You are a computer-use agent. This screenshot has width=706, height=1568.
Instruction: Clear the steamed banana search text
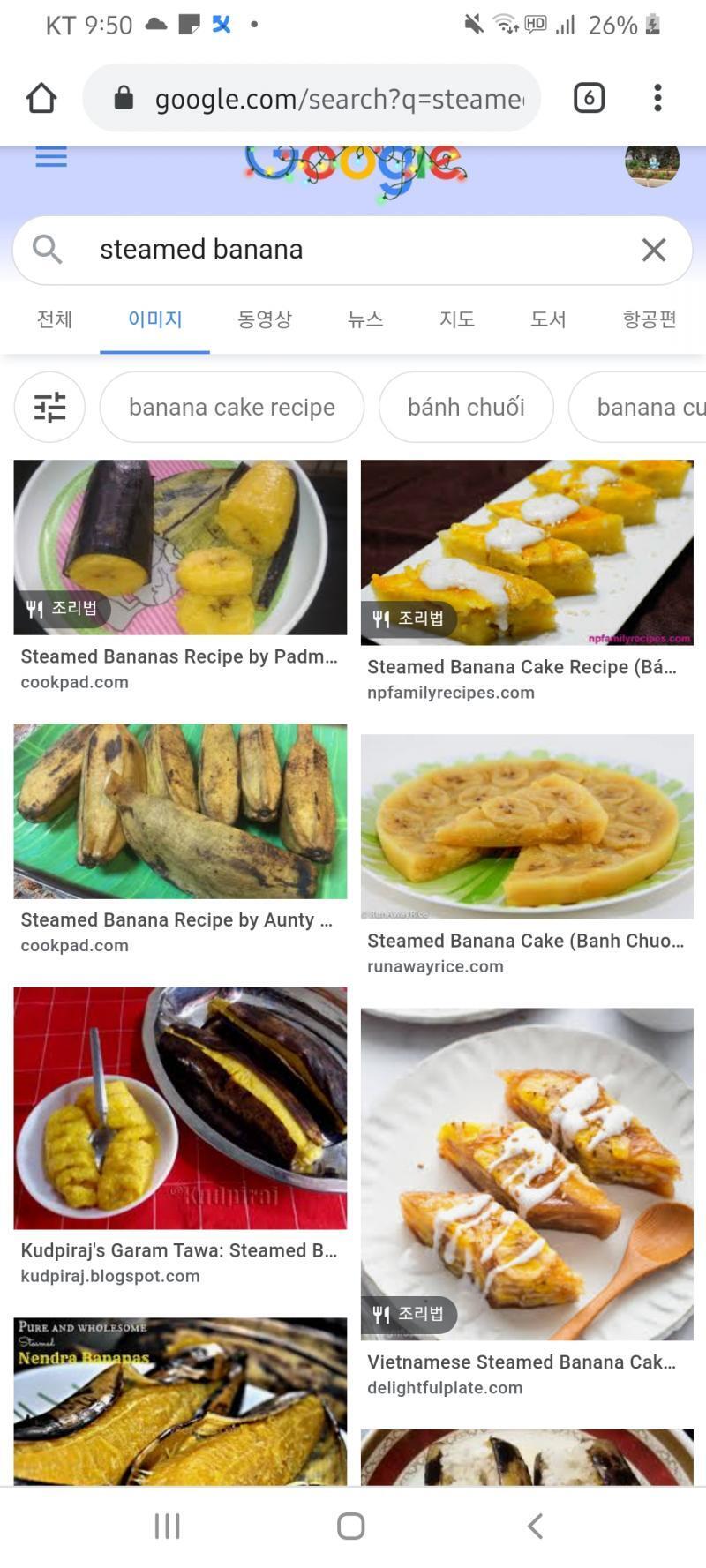[x=654, y=250]
